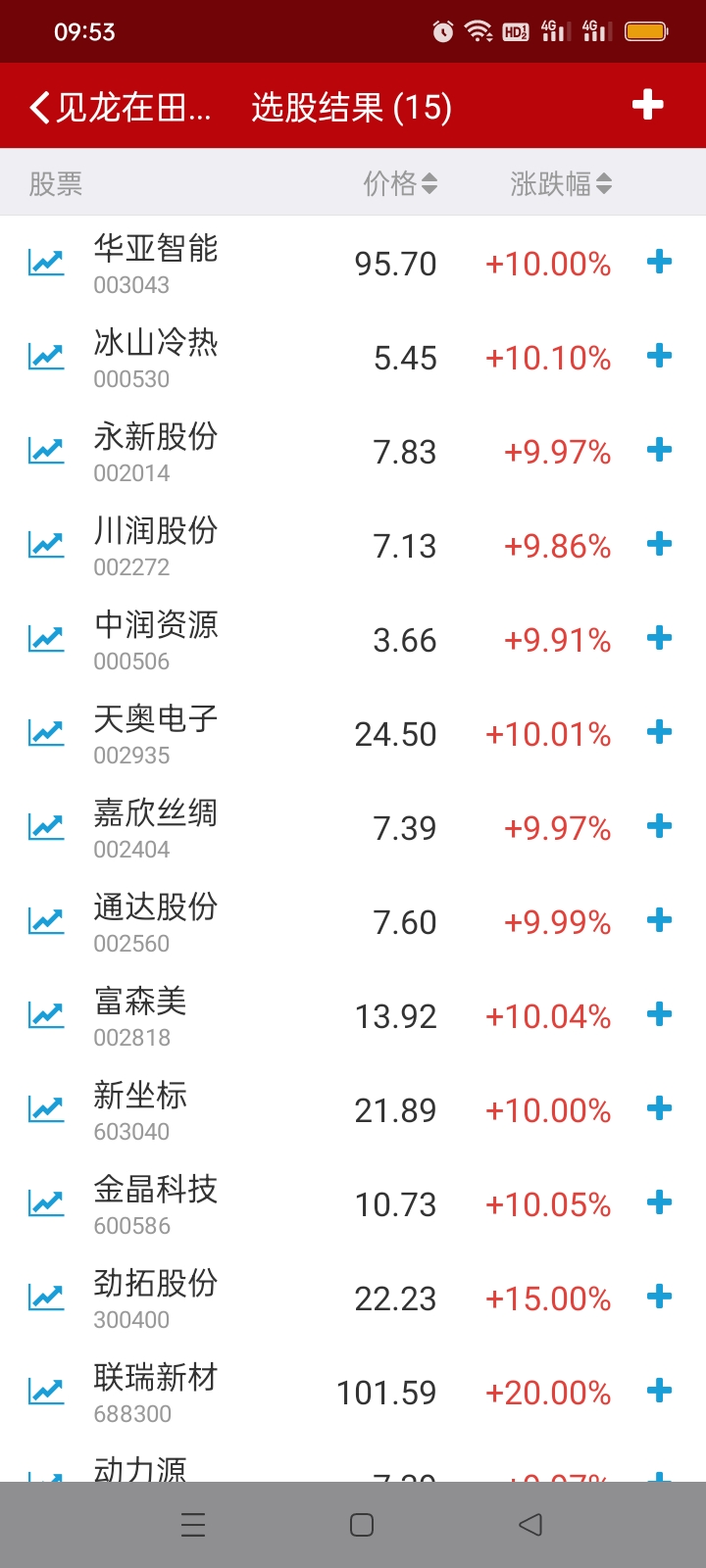This screenshot has width=706, height=1568.
Task: Open stock 川润股份 002272
Action: [353, 545]
